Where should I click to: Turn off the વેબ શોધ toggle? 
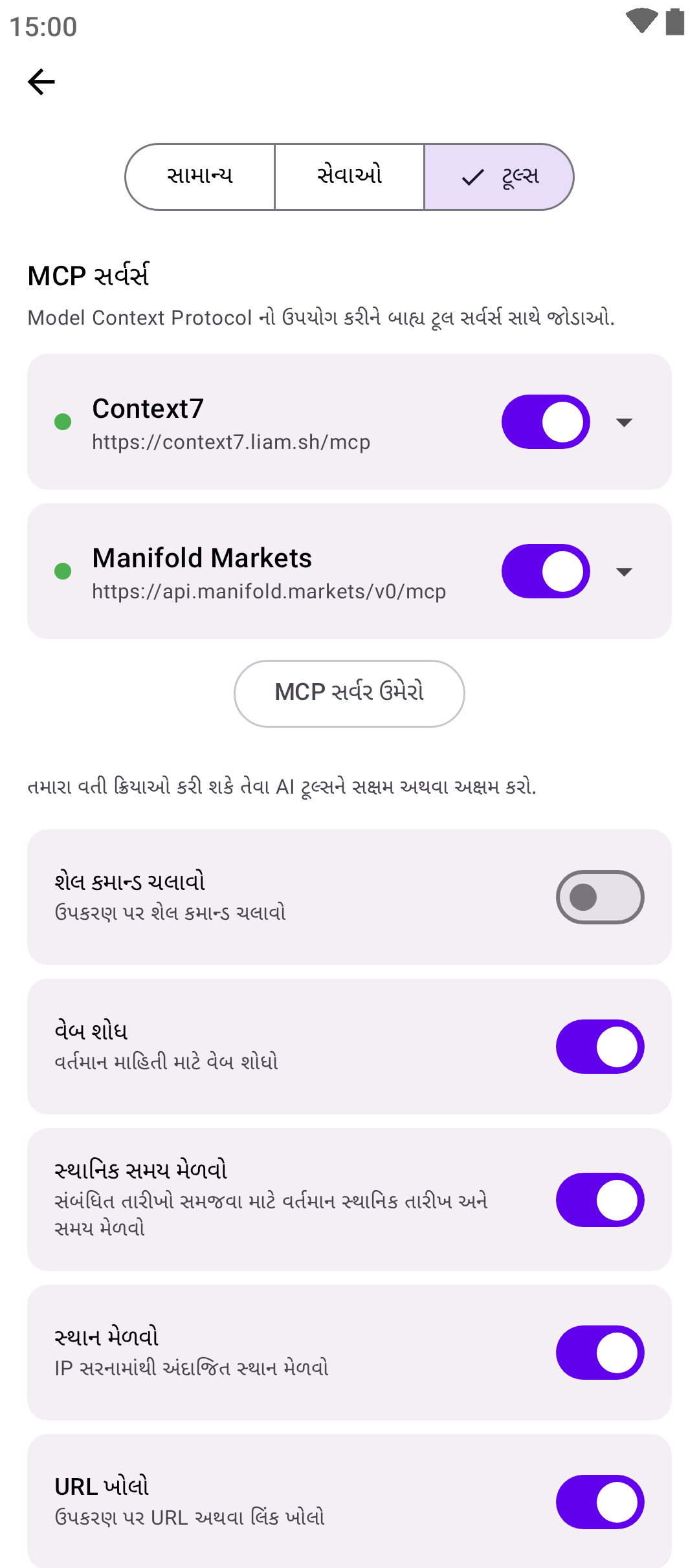click(x=600, y=1047)
